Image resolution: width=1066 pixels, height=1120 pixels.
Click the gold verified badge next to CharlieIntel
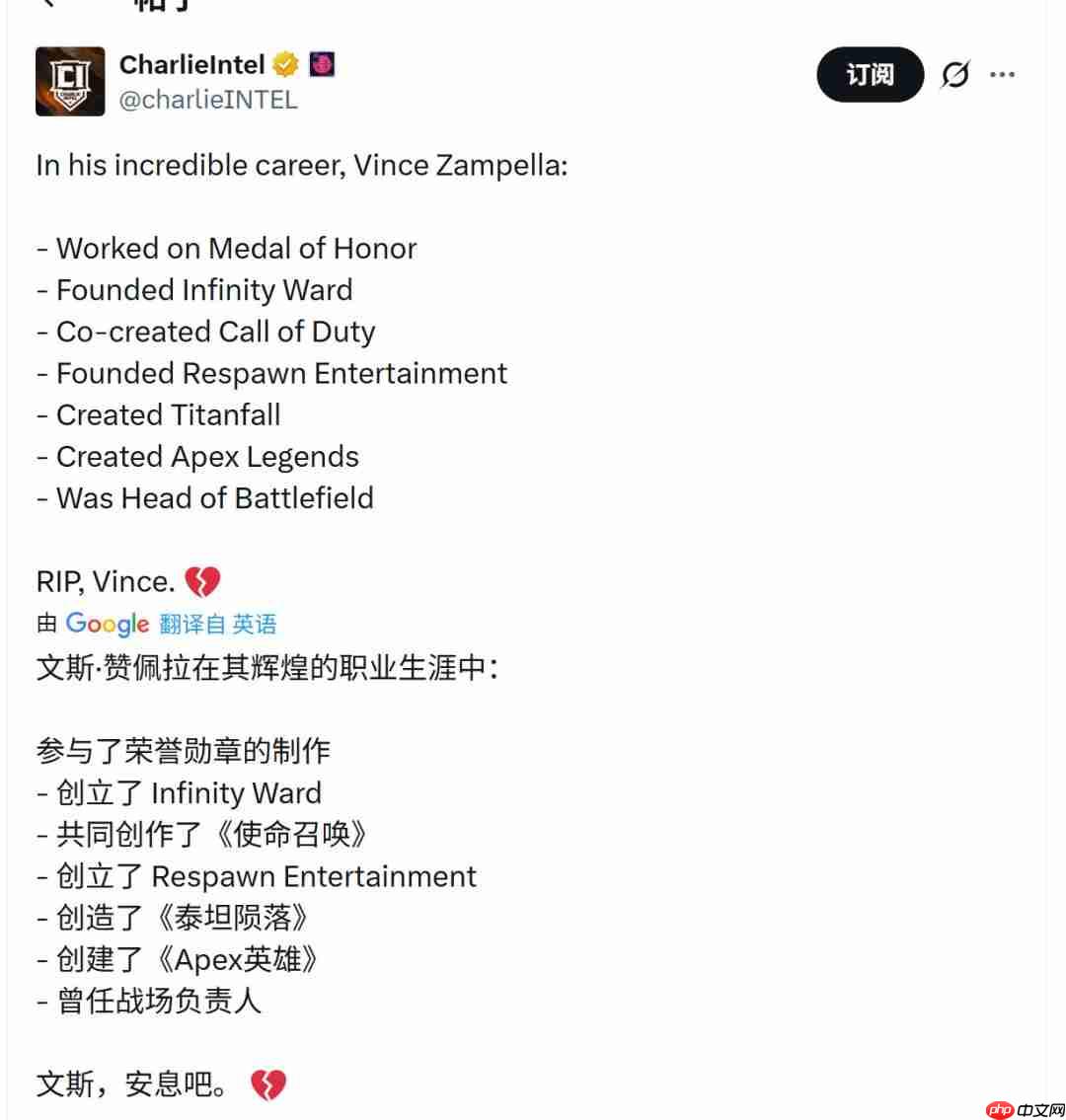click(x=284, y=64)
